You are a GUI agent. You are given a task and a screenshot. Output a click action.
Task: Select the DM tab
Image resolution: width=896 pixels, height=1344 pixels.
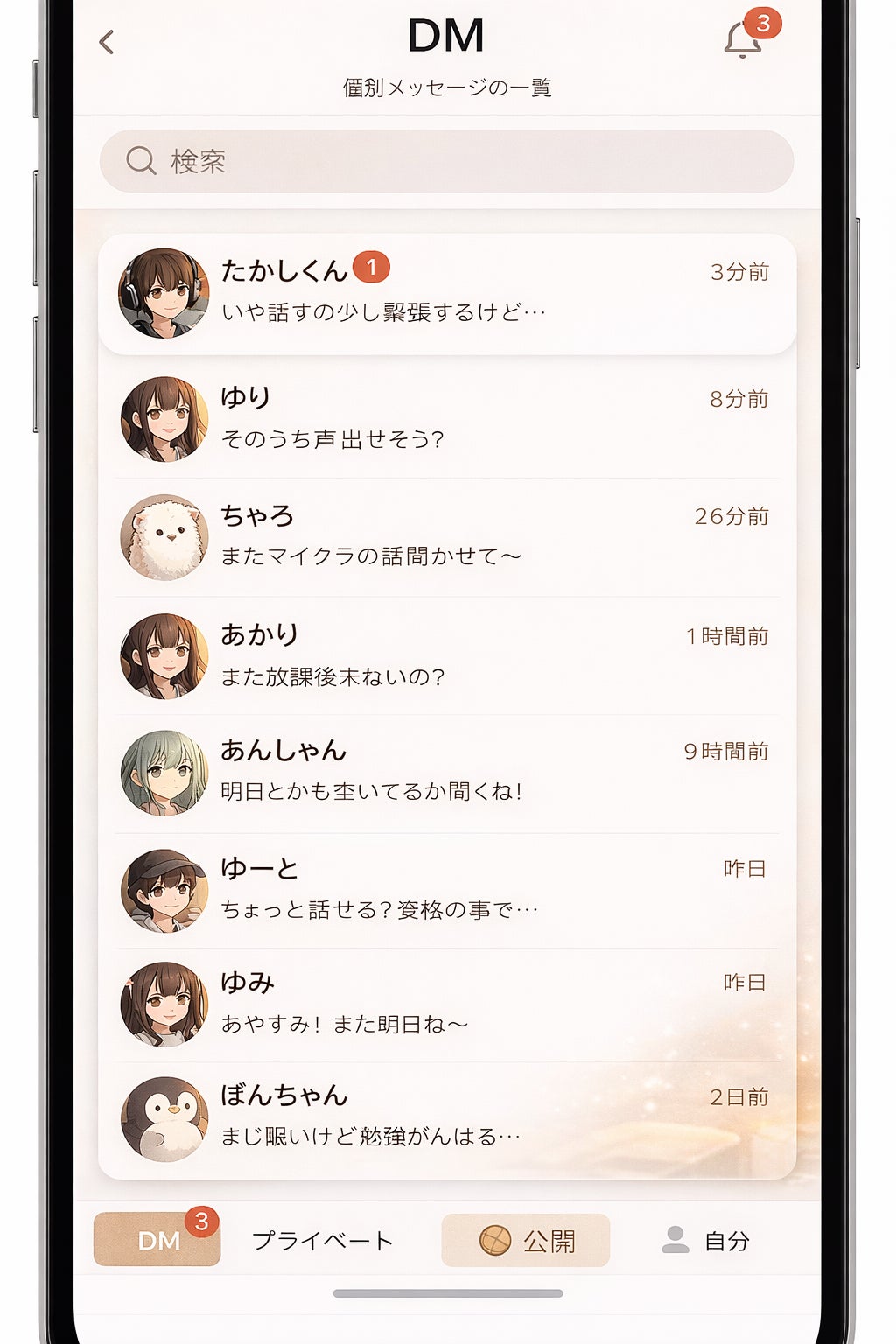[x=157, y=1240]
